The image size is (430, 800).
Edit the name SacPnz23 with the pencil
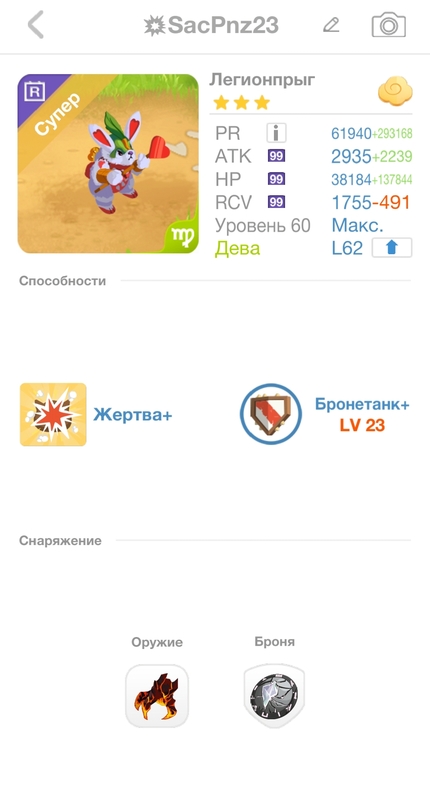[332, 24]
